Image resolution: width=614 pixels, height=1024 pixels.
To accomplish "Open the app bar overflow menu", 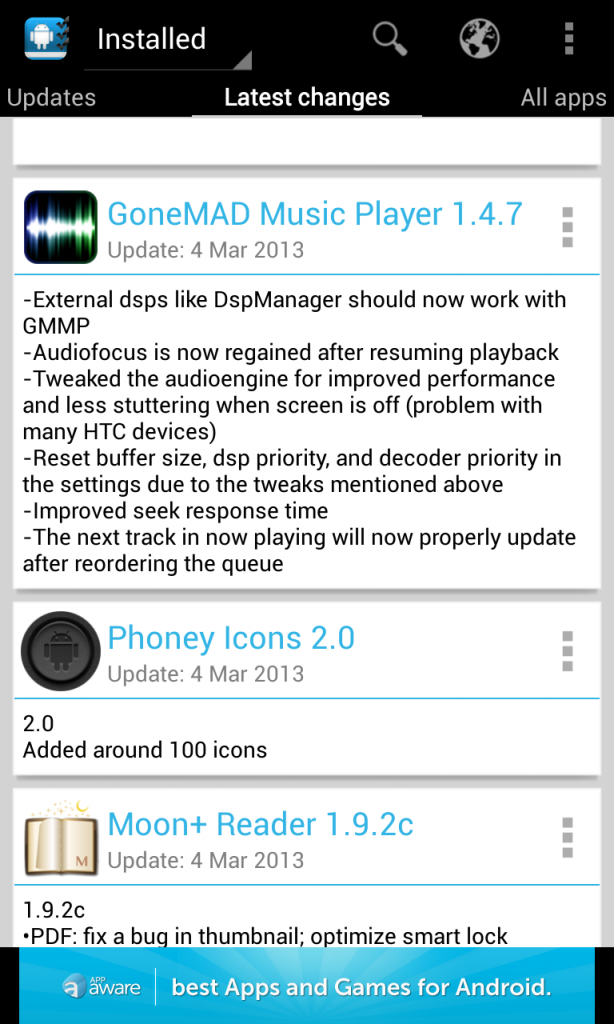I will pos(568,39).
